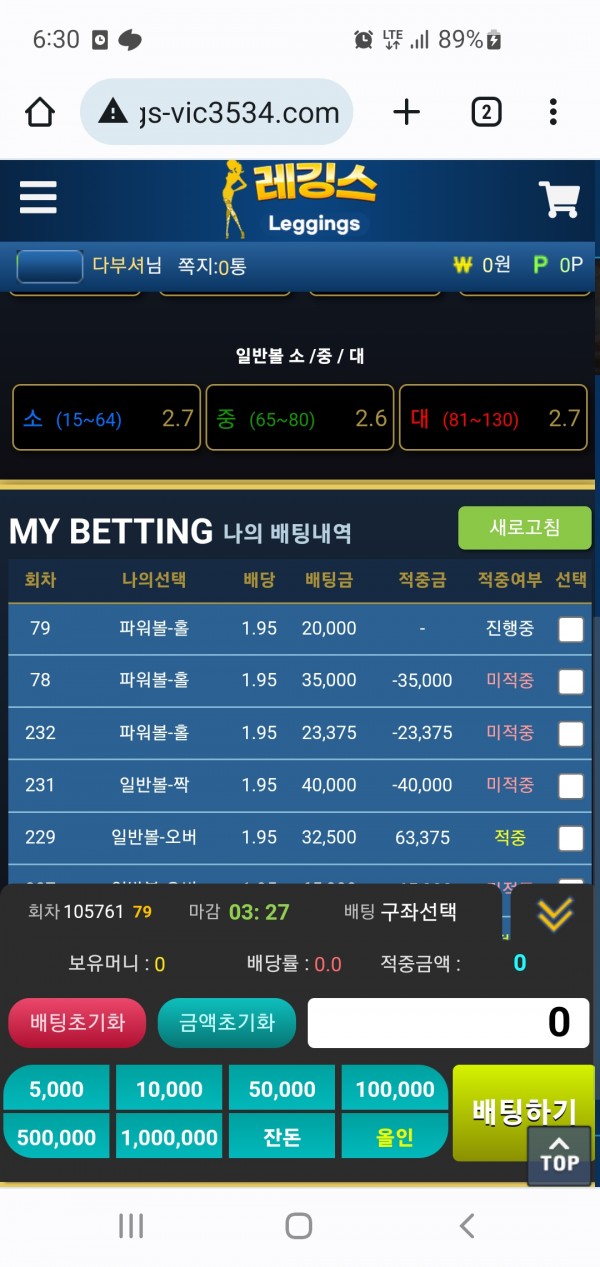Tap 배팅초기화 to reset bets
The image size is (600, 1267).
(x=77, y=1023)
